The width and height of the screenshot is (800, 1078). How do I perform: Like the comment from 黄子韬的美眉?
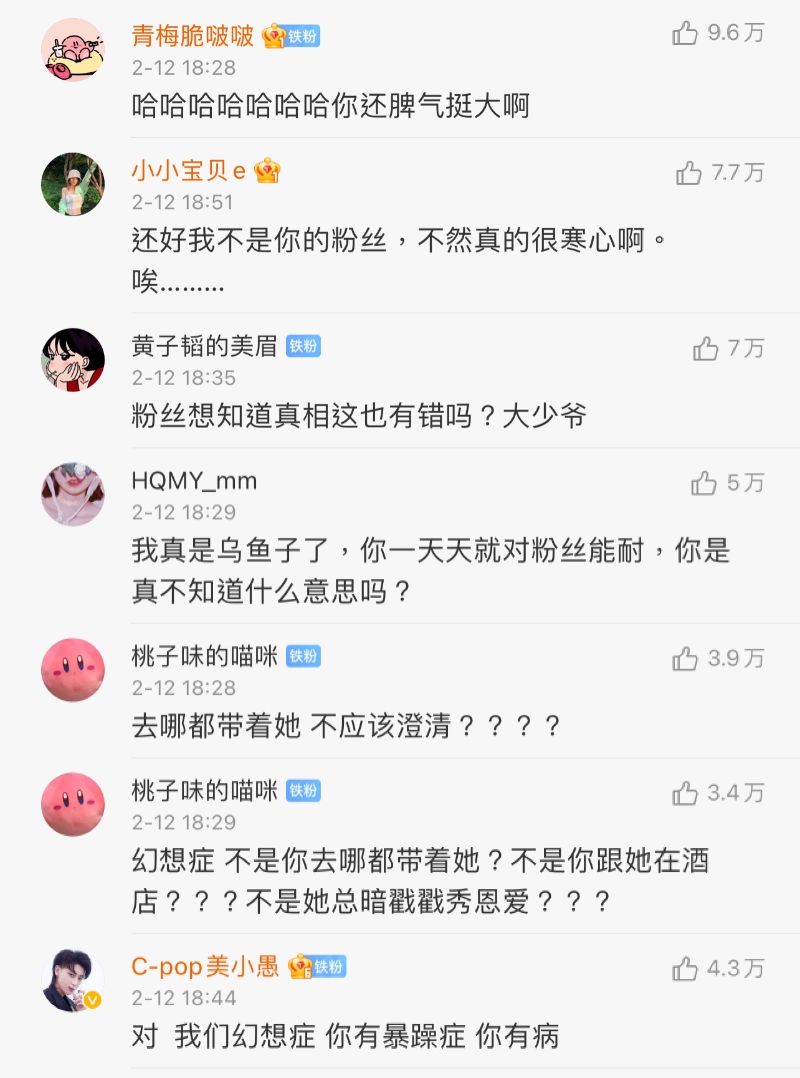(x=706, y=349)
